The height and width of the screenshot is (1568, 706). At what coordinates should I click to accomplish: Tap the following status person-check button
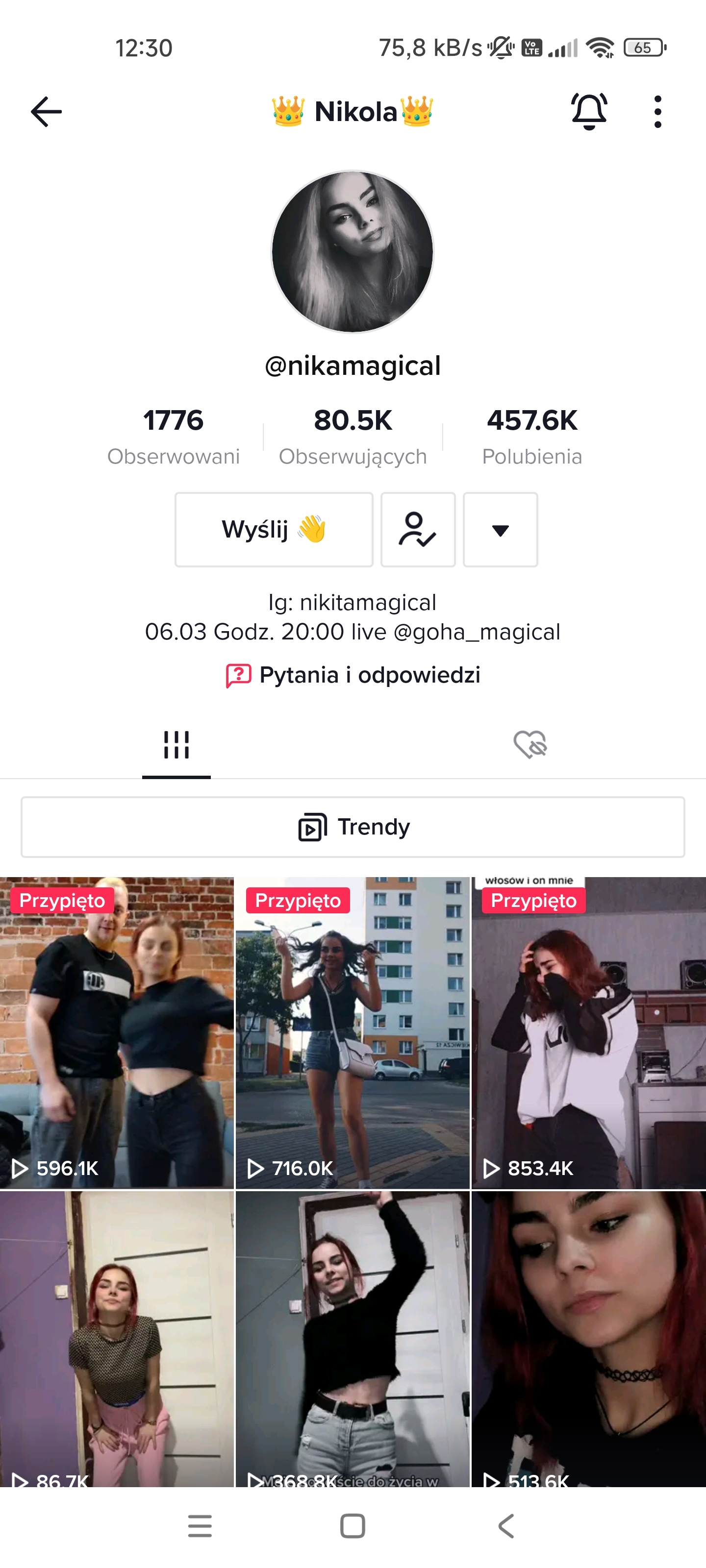(418, 530)
